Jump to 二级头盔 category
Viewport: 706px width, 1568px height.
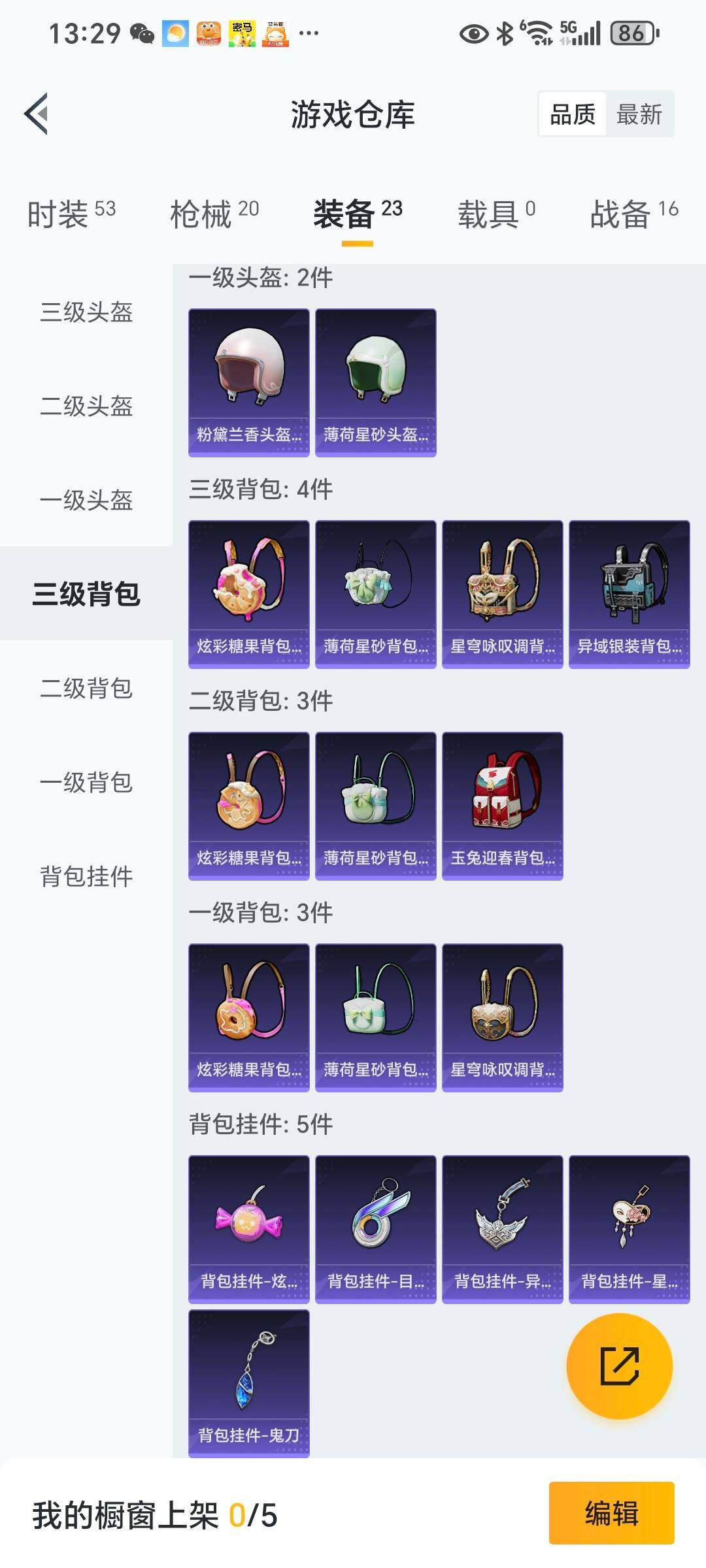(x=86, y=406)
